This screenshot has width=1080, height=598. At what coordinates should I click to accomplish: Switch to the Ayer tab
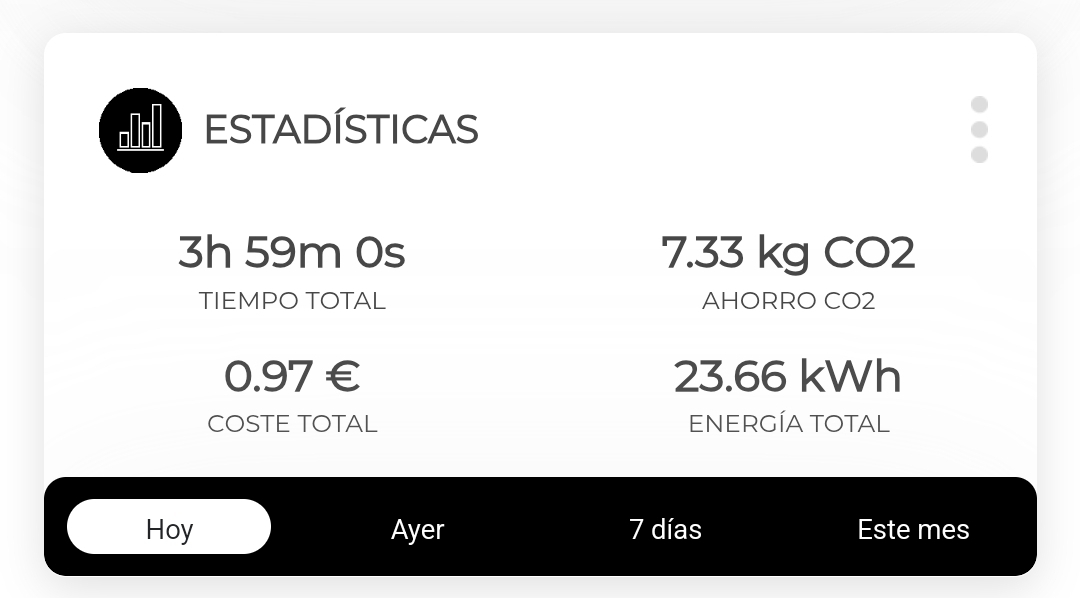[417, 529]
